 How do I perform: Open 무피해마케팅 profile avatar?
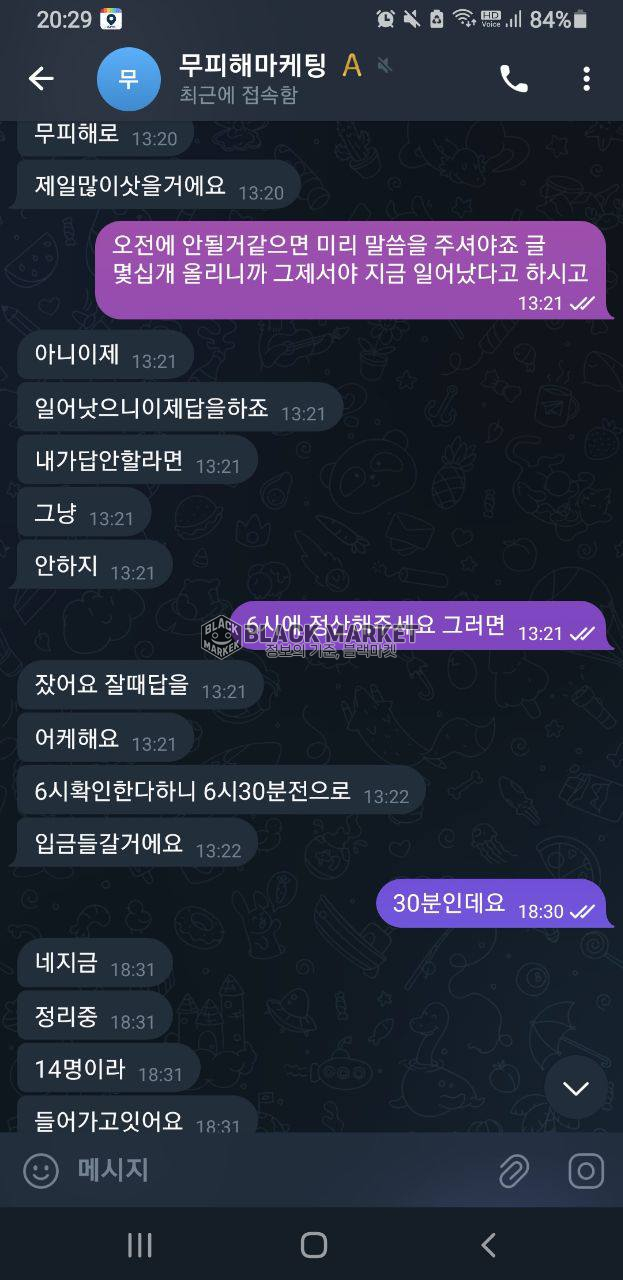(128, 79)
